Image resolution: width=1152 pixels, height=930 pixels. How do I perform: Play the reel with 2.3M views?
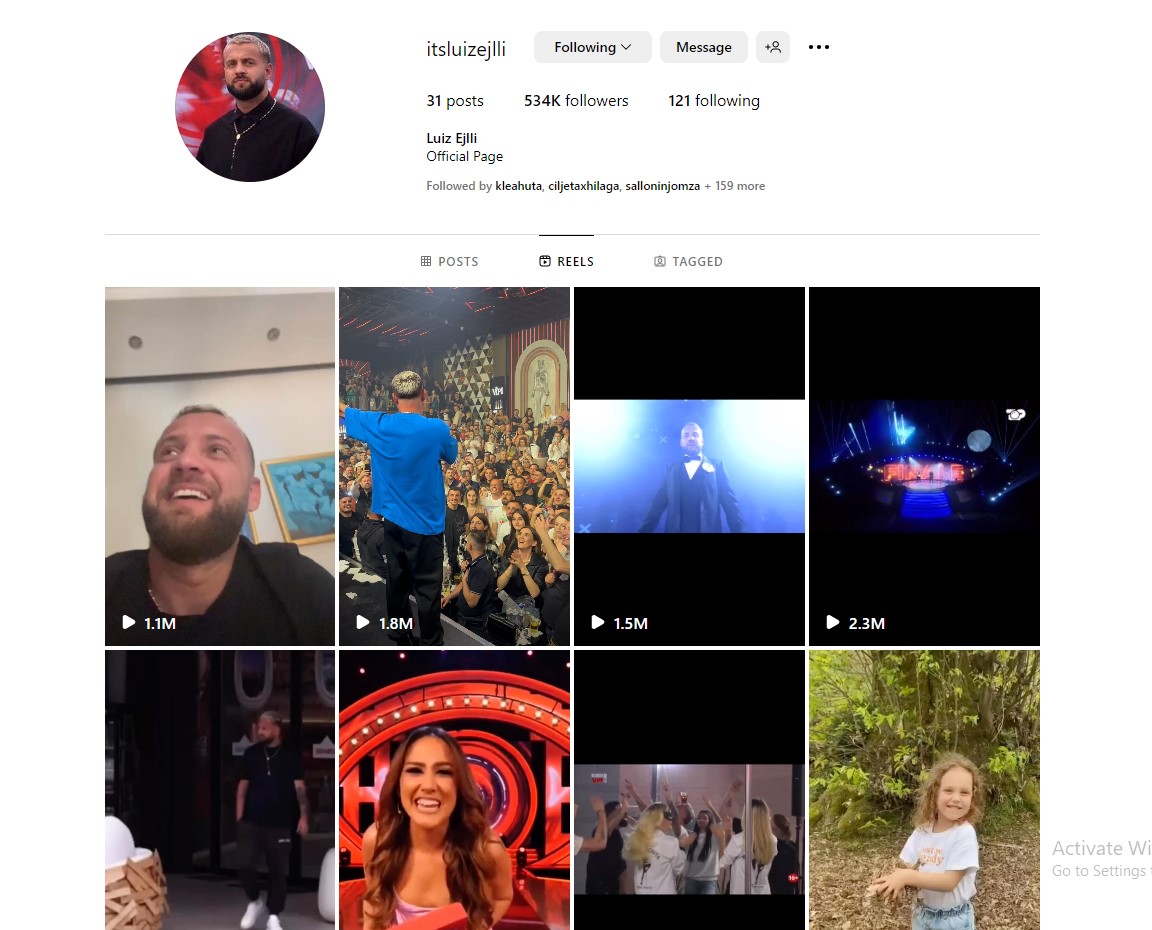(x=924, y=466)
